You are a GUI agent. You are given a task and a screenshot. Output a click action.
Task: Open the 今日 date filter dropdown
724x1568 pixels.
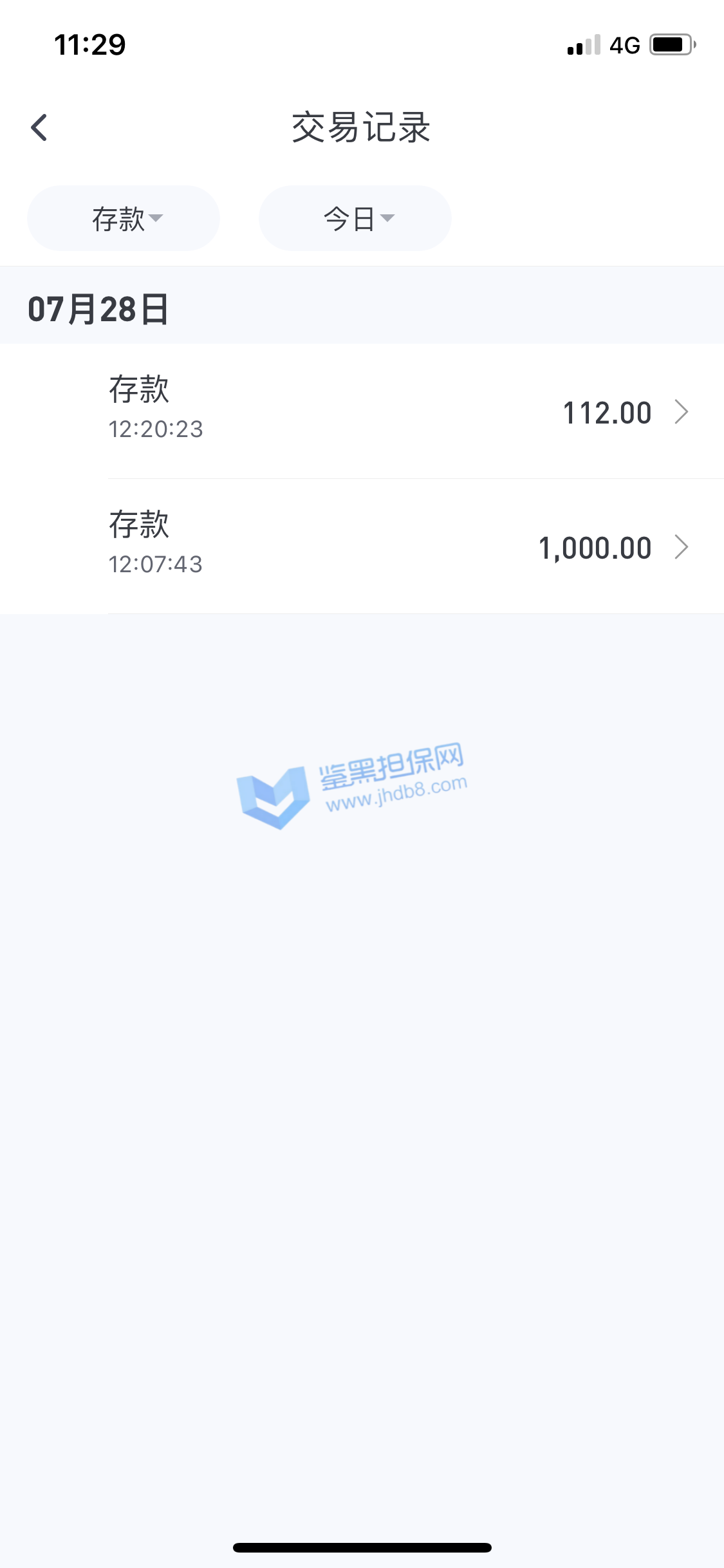pos(355,219)
